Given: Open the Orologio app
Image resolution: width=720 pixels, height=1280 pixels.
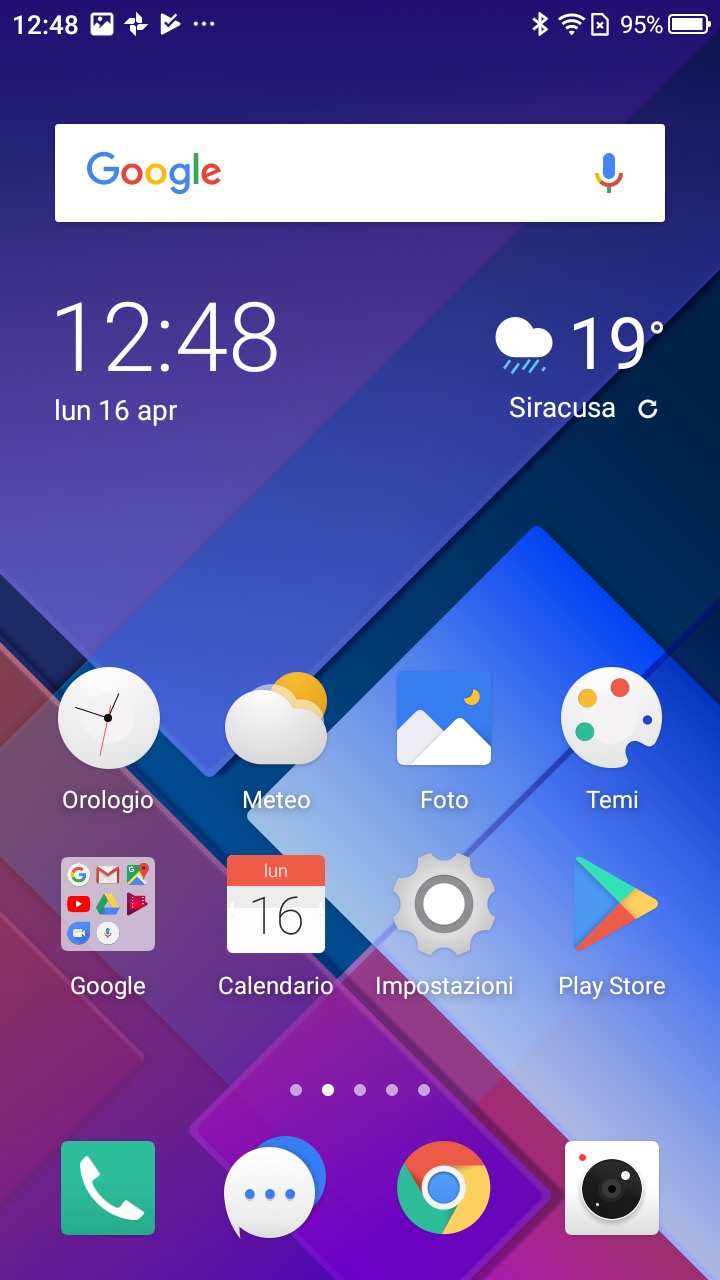Looking at the screenshot, I should click(108, 718).
